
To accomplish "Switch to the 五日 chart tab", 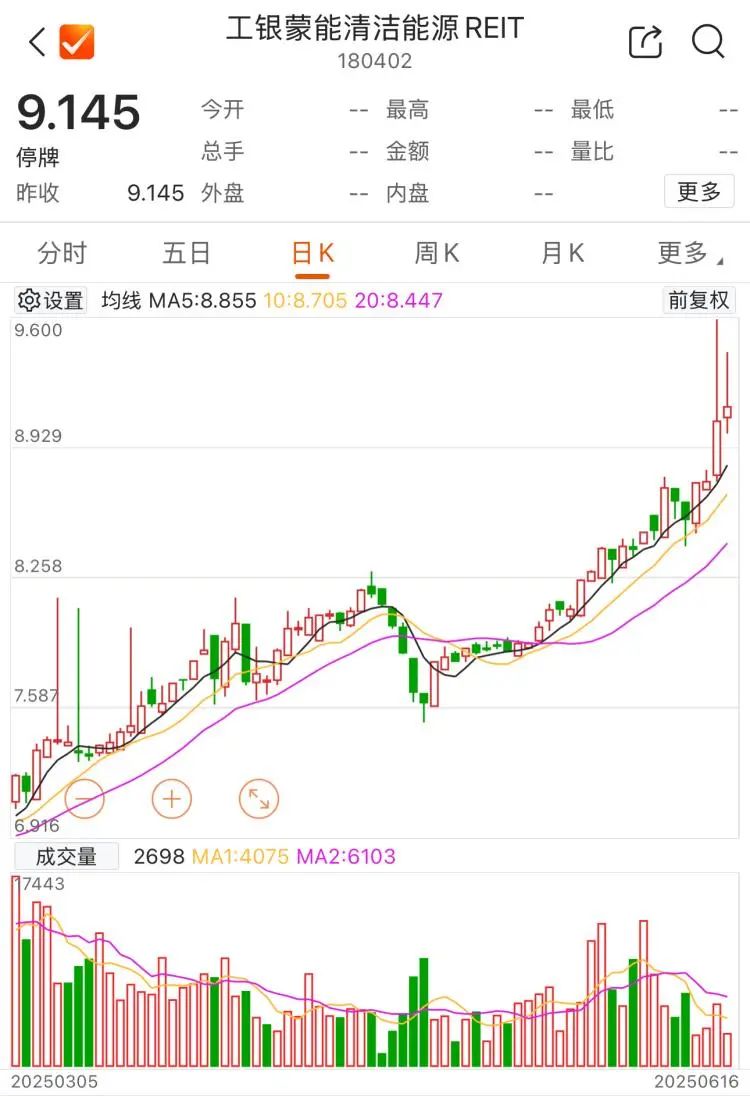I will coord(186,253).
